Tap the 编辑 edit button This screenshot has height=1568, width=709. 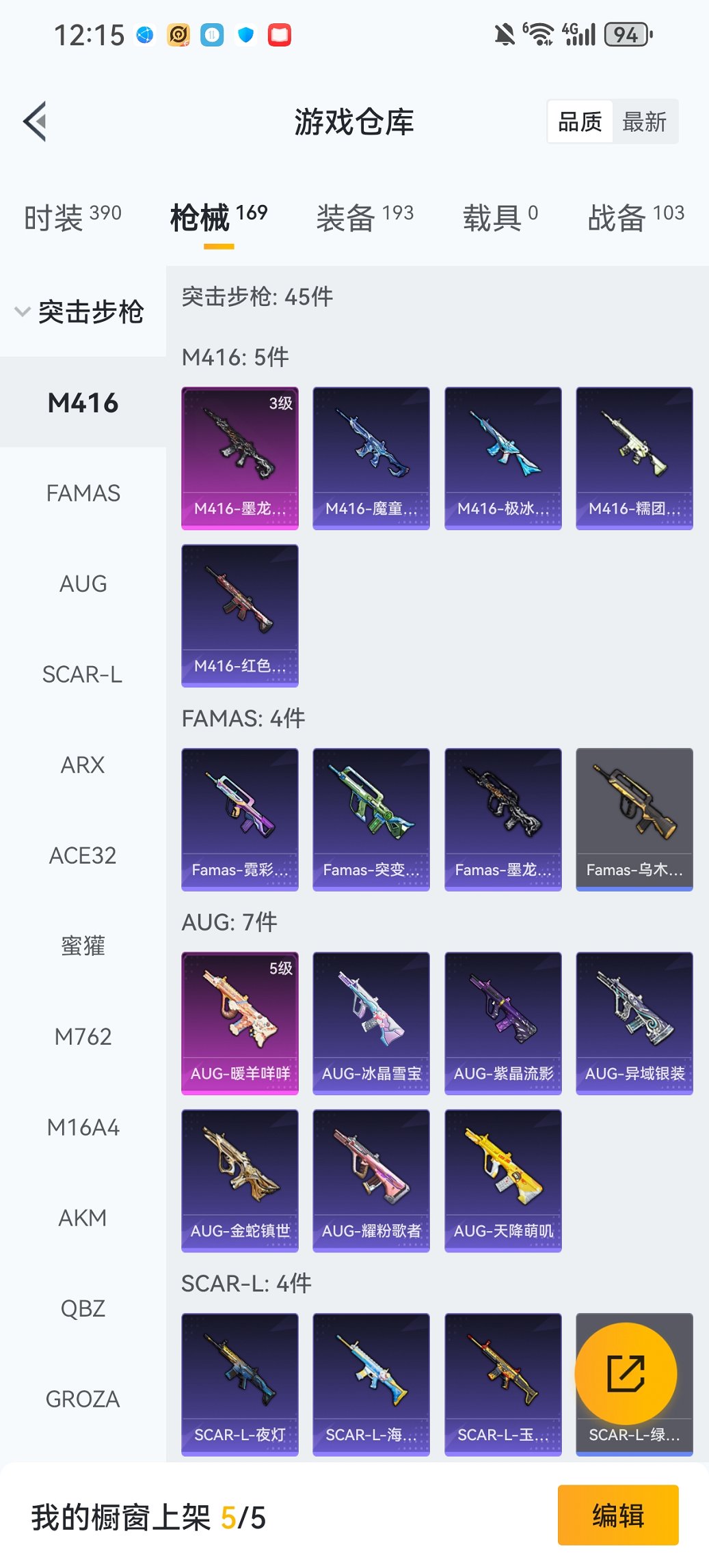(618, 1515)
